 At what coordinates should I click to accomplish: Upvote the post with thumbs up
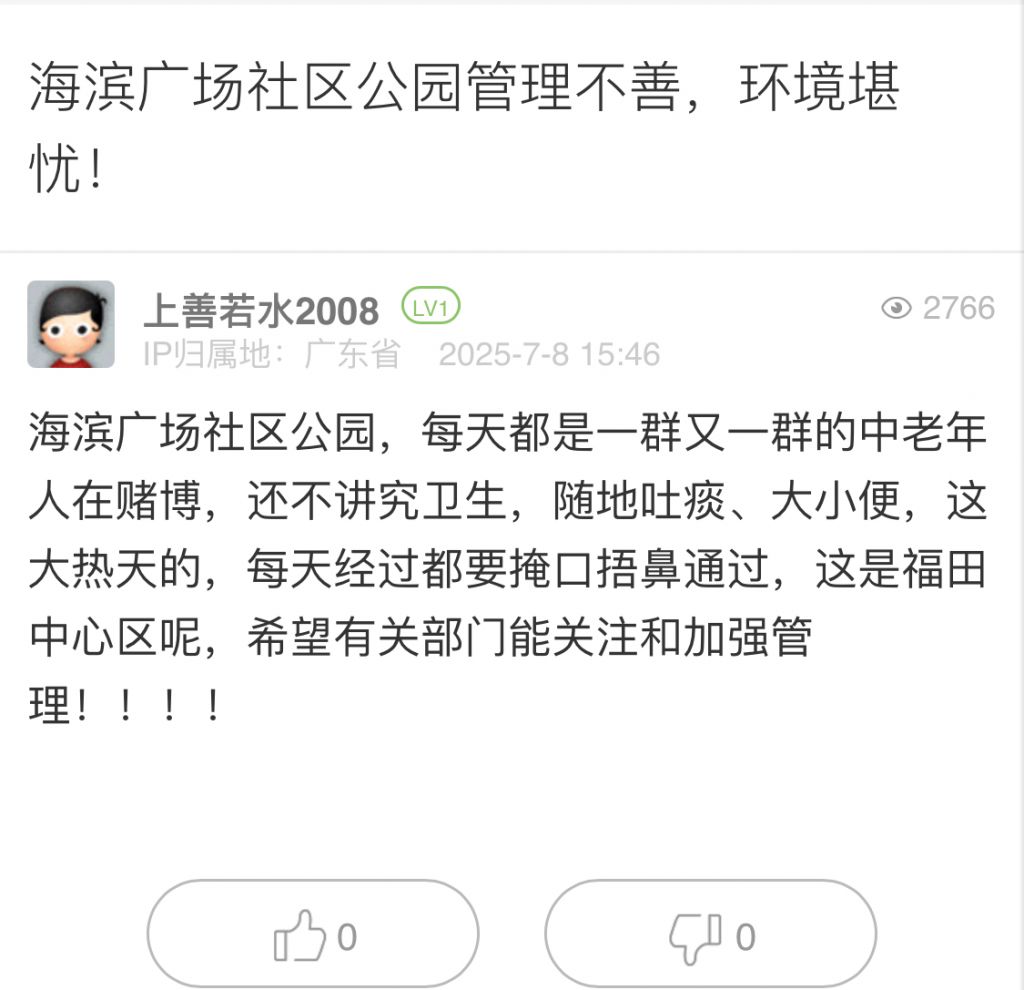(313, 935)
